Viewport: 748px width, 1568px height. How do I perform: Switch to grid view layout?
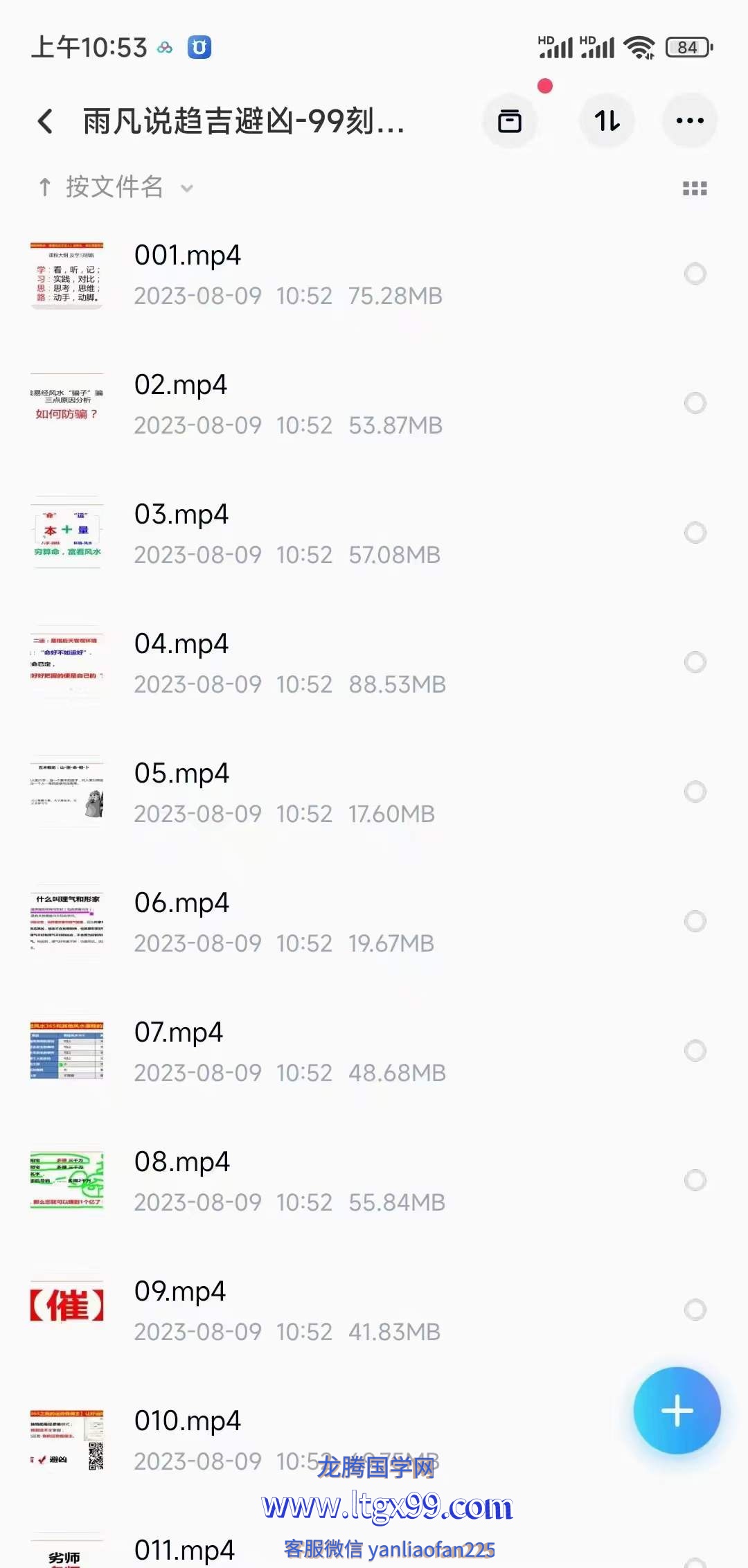pyautogui.click(x=695, y=188)
